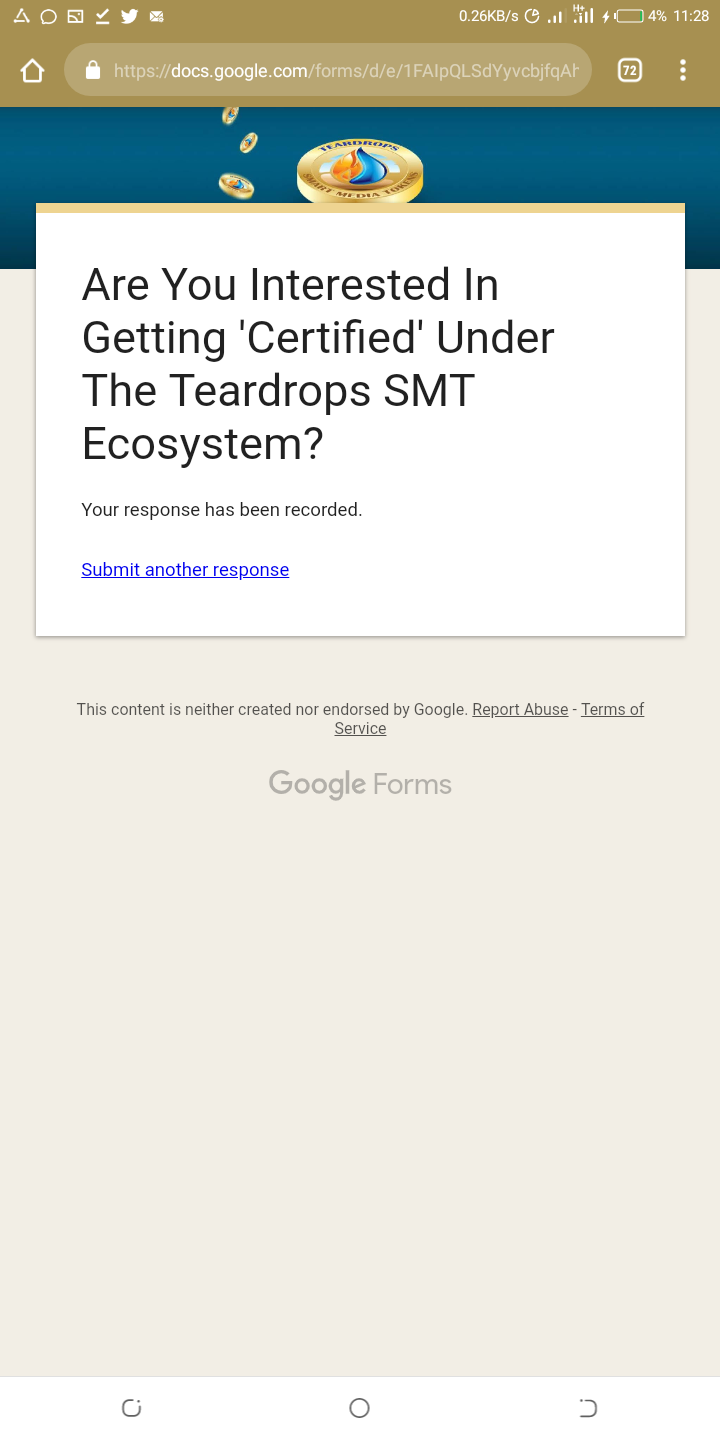Tap the system home button
Screen dimensions: 720x1440
360,1408
